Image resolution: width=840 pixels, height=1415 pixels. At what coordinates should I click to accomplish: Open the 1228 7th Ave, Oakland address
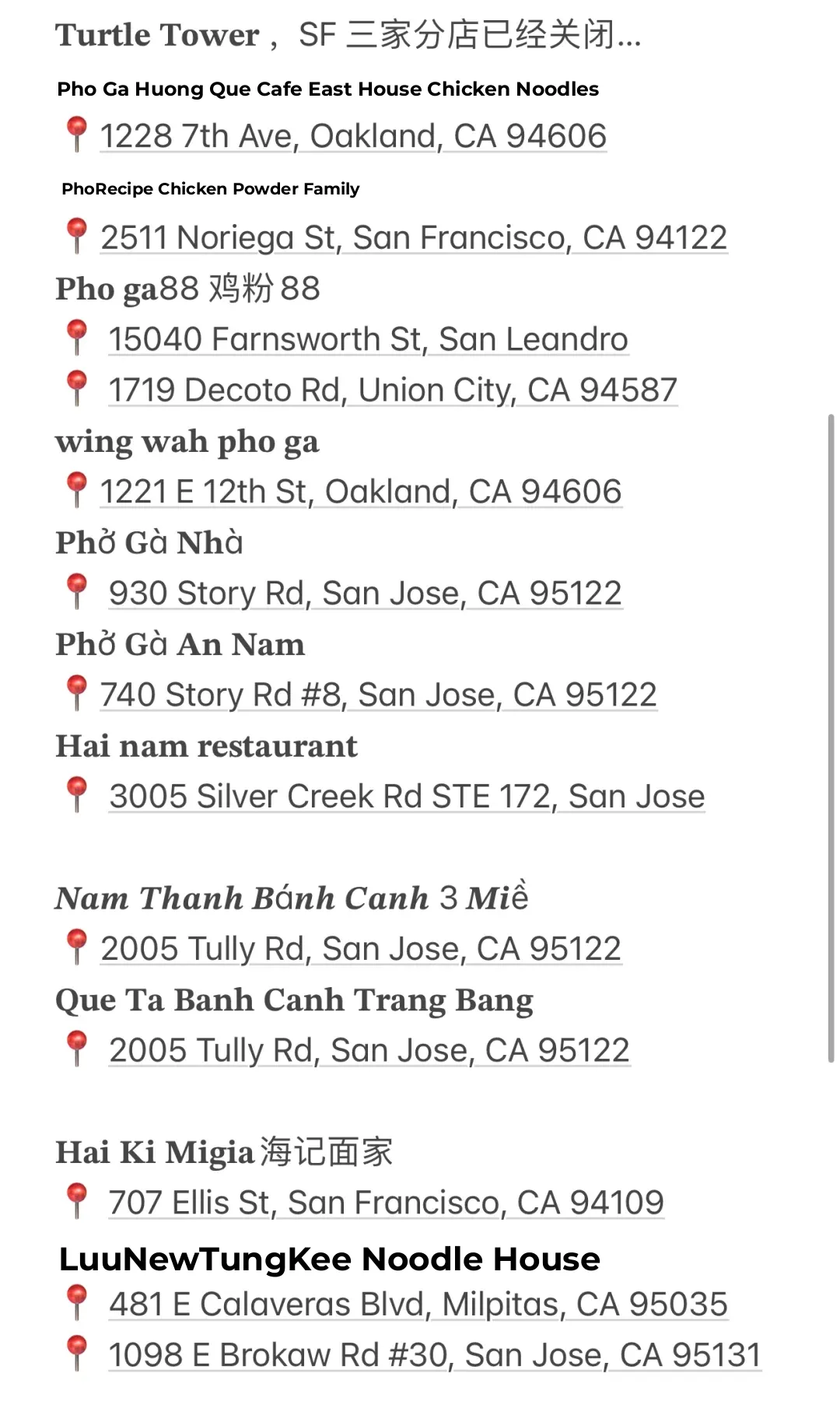tap(353, 136)
